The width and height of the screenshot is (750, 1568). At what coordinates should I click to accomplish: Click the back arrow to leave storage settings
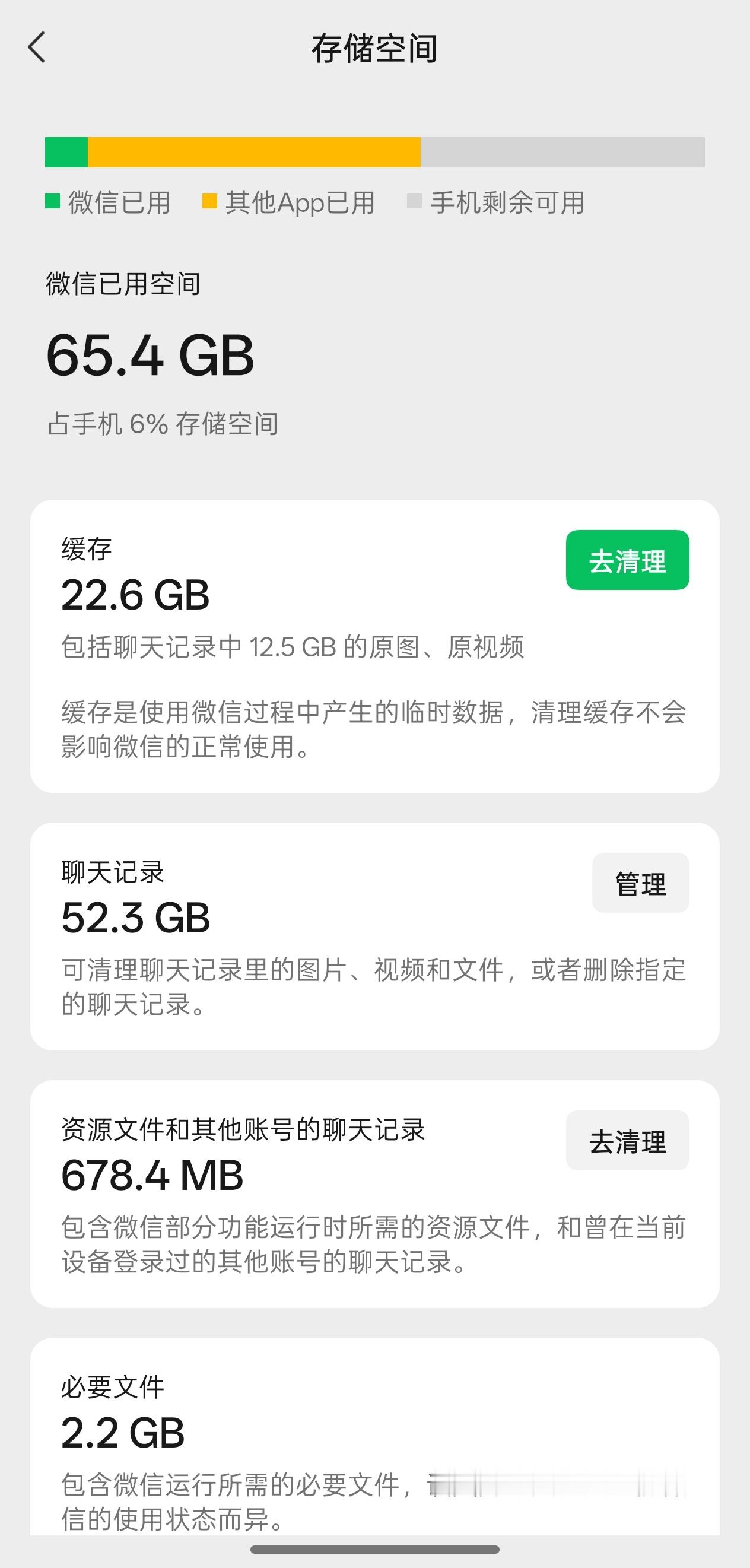(38, 47)
